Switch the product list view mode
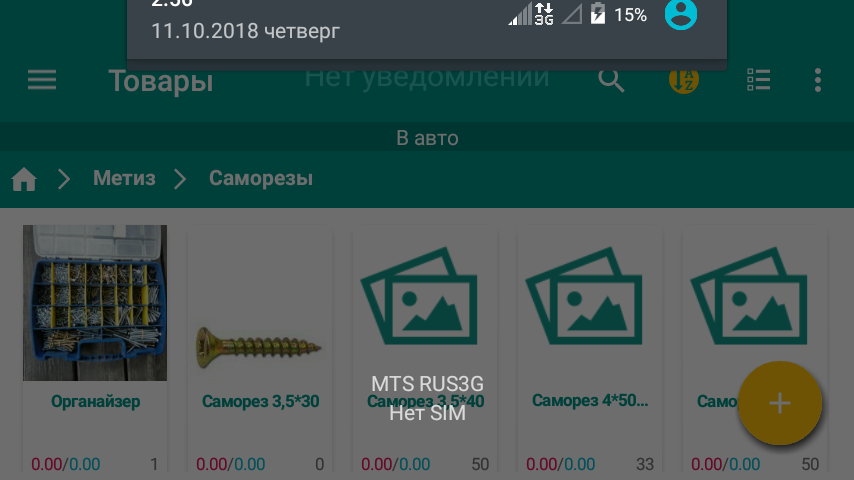This screenshot has height=480, width=854. pyautogui.click(x=758, y=81)
